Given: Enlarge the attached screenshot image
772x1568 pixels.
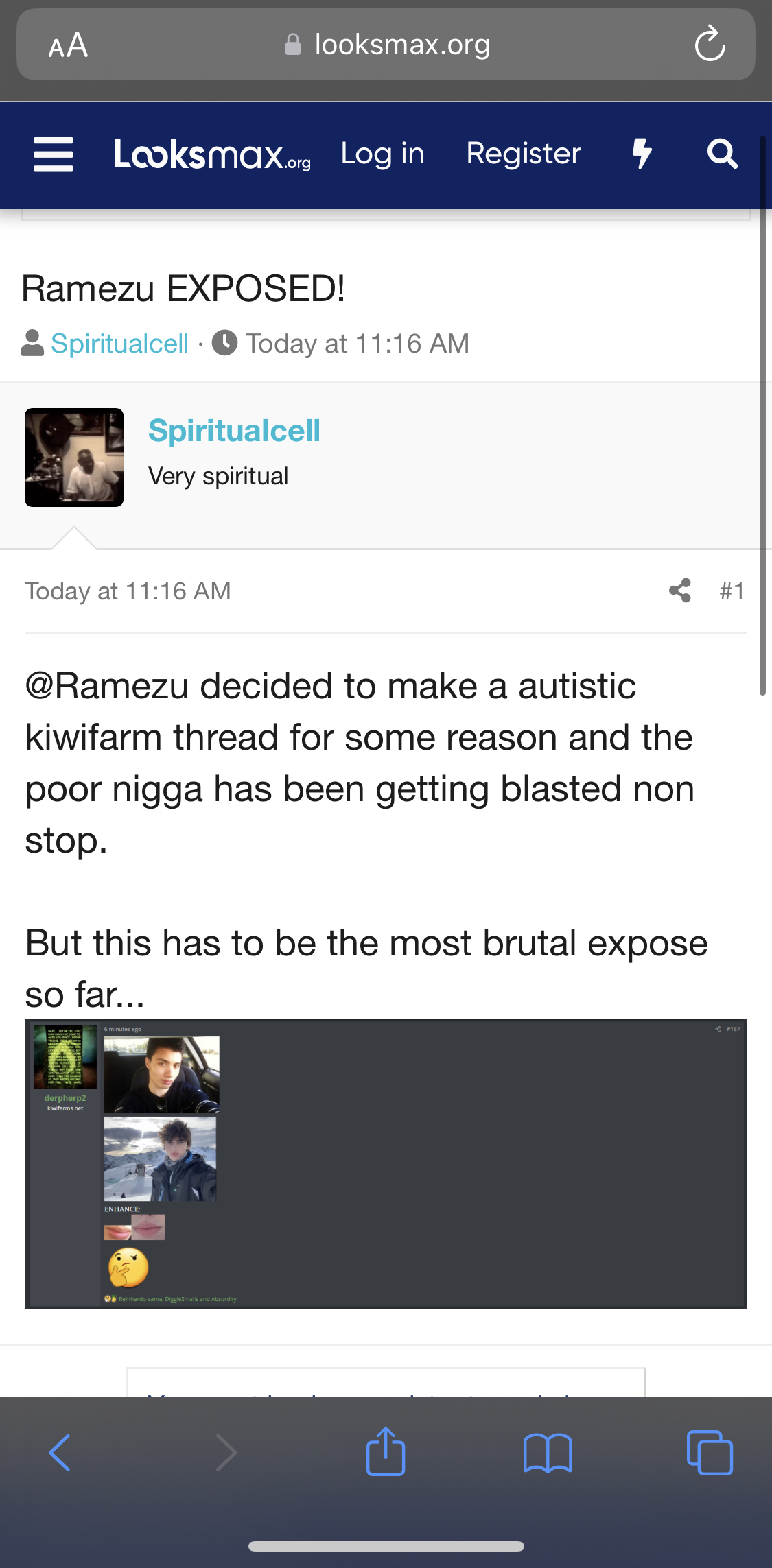Looking at the screenshot, I should 386,1164.
